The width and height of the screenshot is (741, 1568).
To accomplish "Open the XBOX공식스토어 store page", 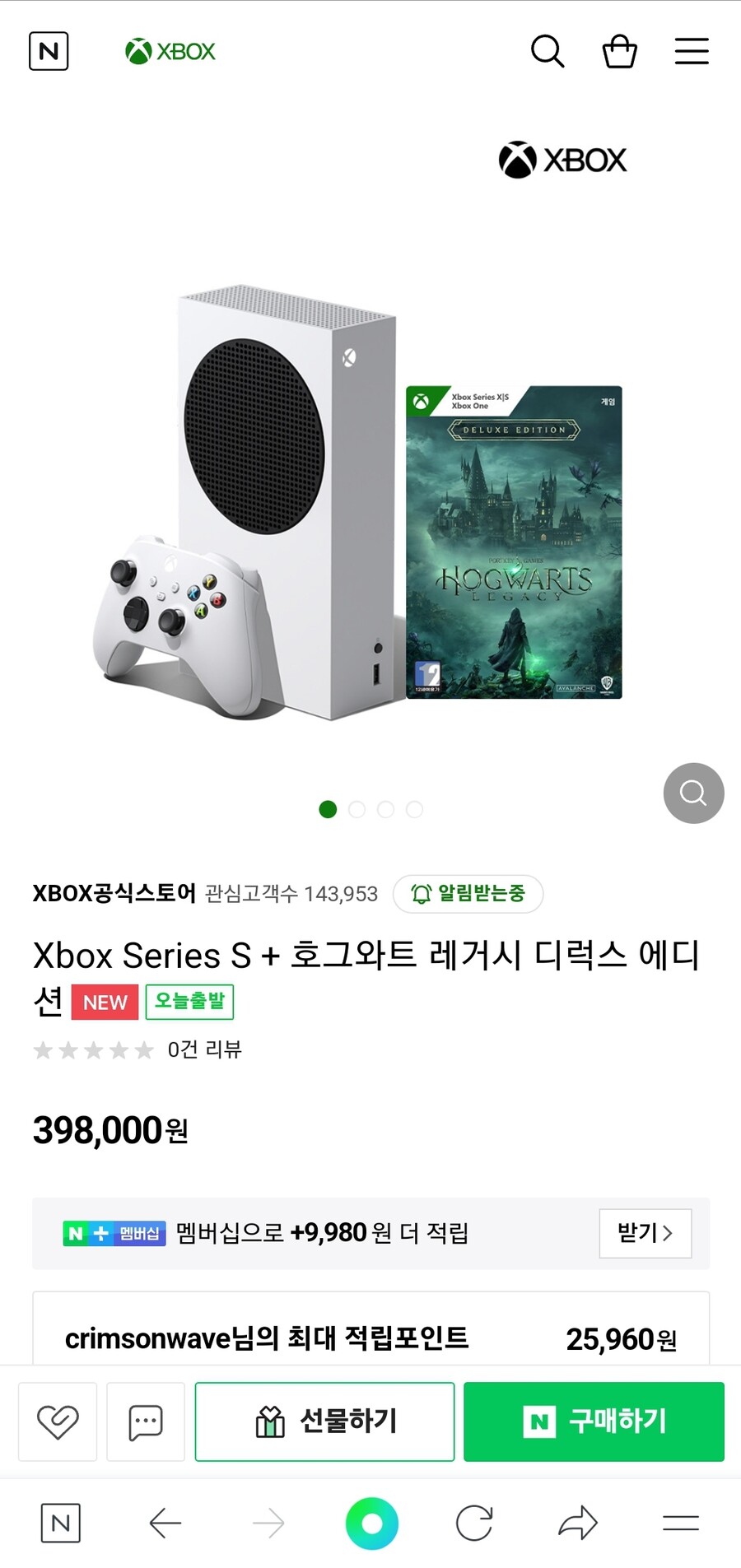I will point(114,893).
